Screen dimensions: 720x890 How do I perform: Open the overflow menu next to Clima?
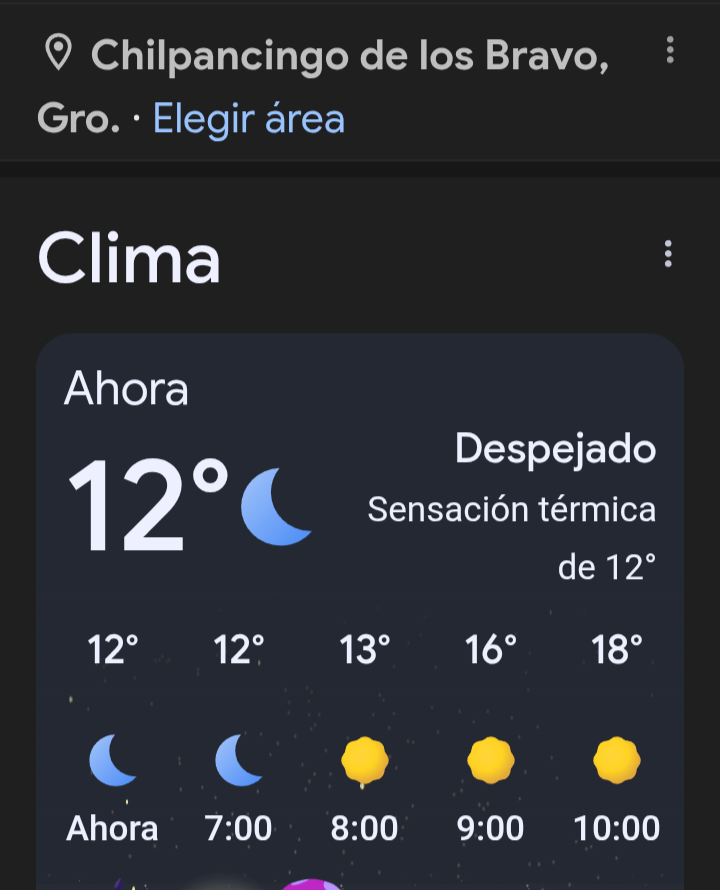click(x=668, y=254)
